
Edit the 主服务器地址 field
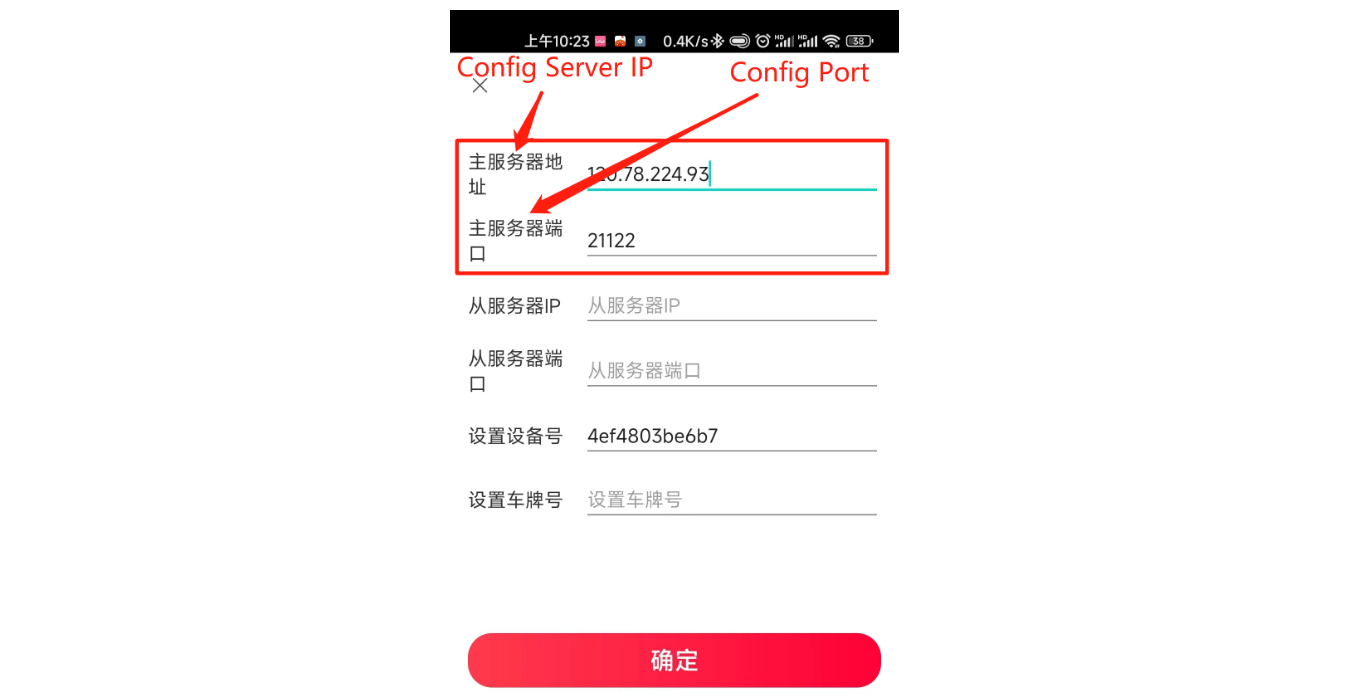730,174
